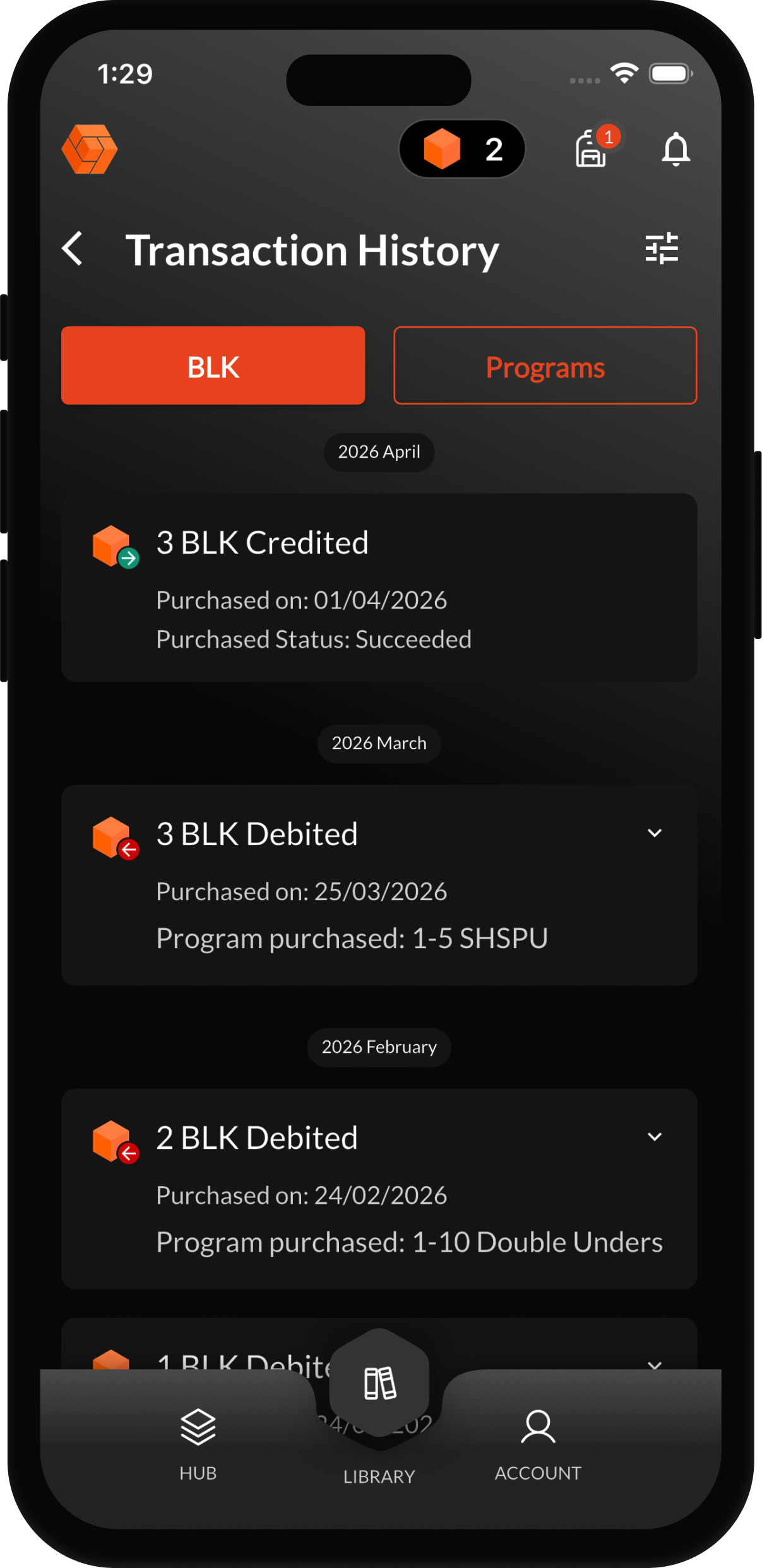The image size is (762, 1568).
Task: Open the backpack icon with badge
Action: pyautogui.click(x=592, y=150)
